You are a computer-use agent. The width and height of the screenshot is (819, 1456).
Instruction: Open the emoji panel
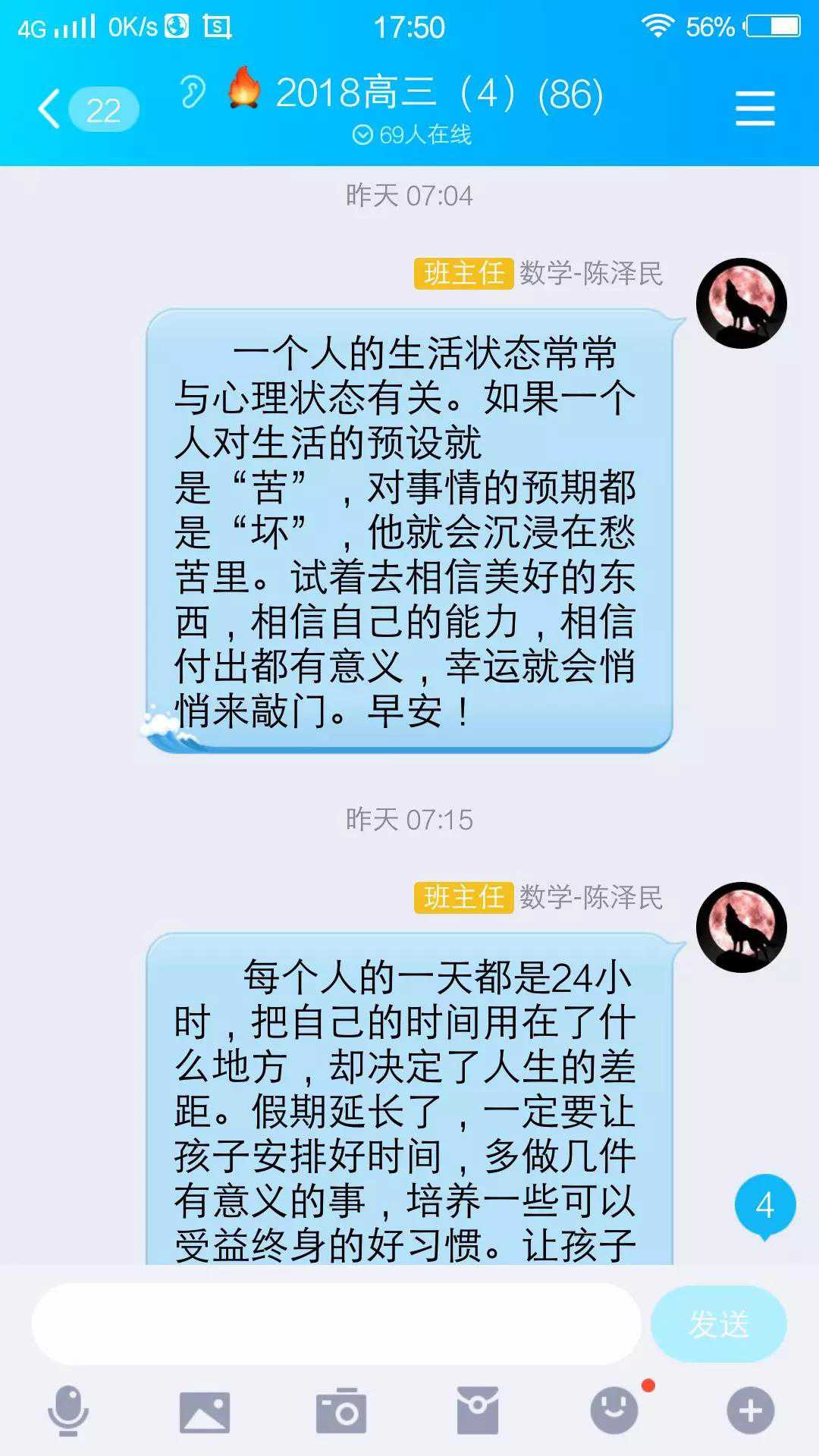tap(614, 1410)
